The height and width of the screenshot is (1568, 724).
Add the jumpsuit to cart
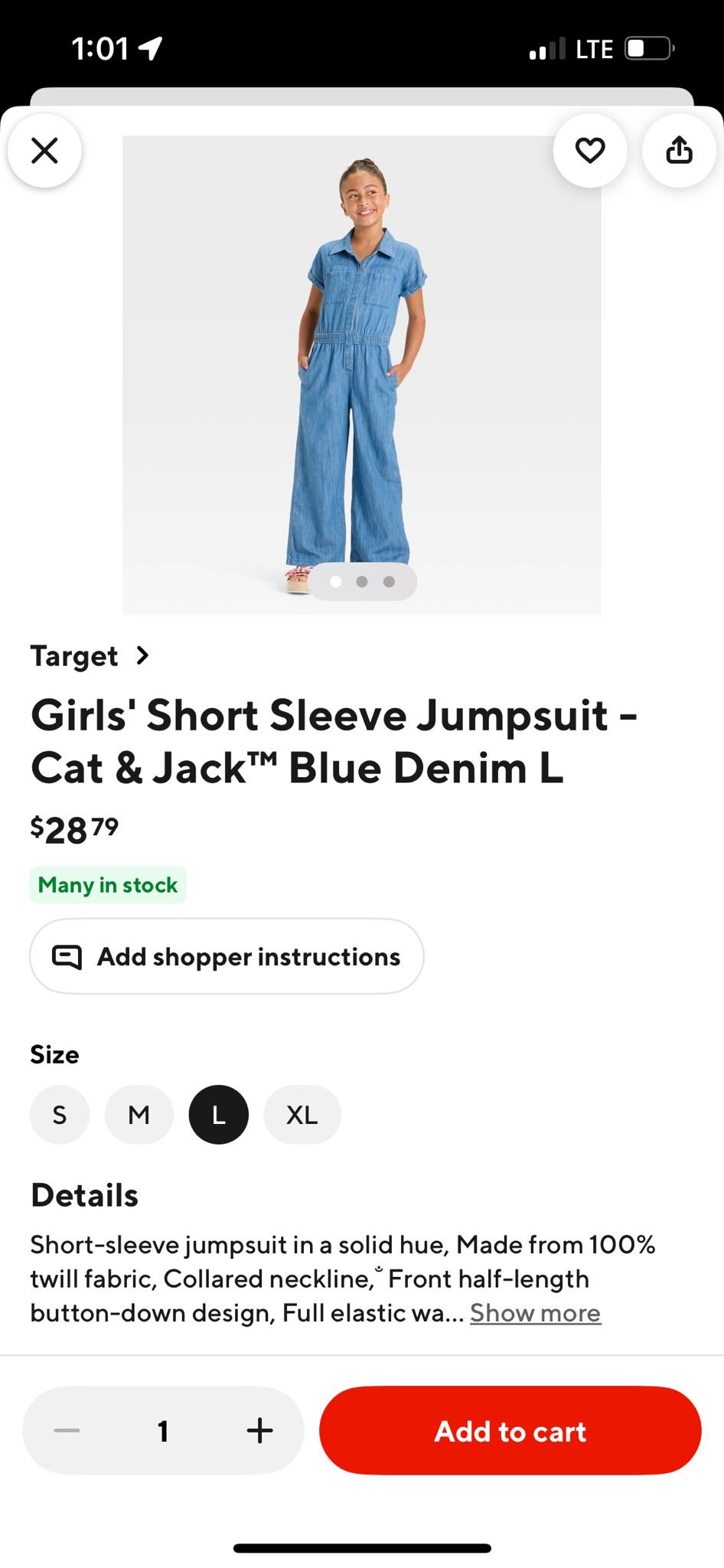click(x=510, y=1430)
